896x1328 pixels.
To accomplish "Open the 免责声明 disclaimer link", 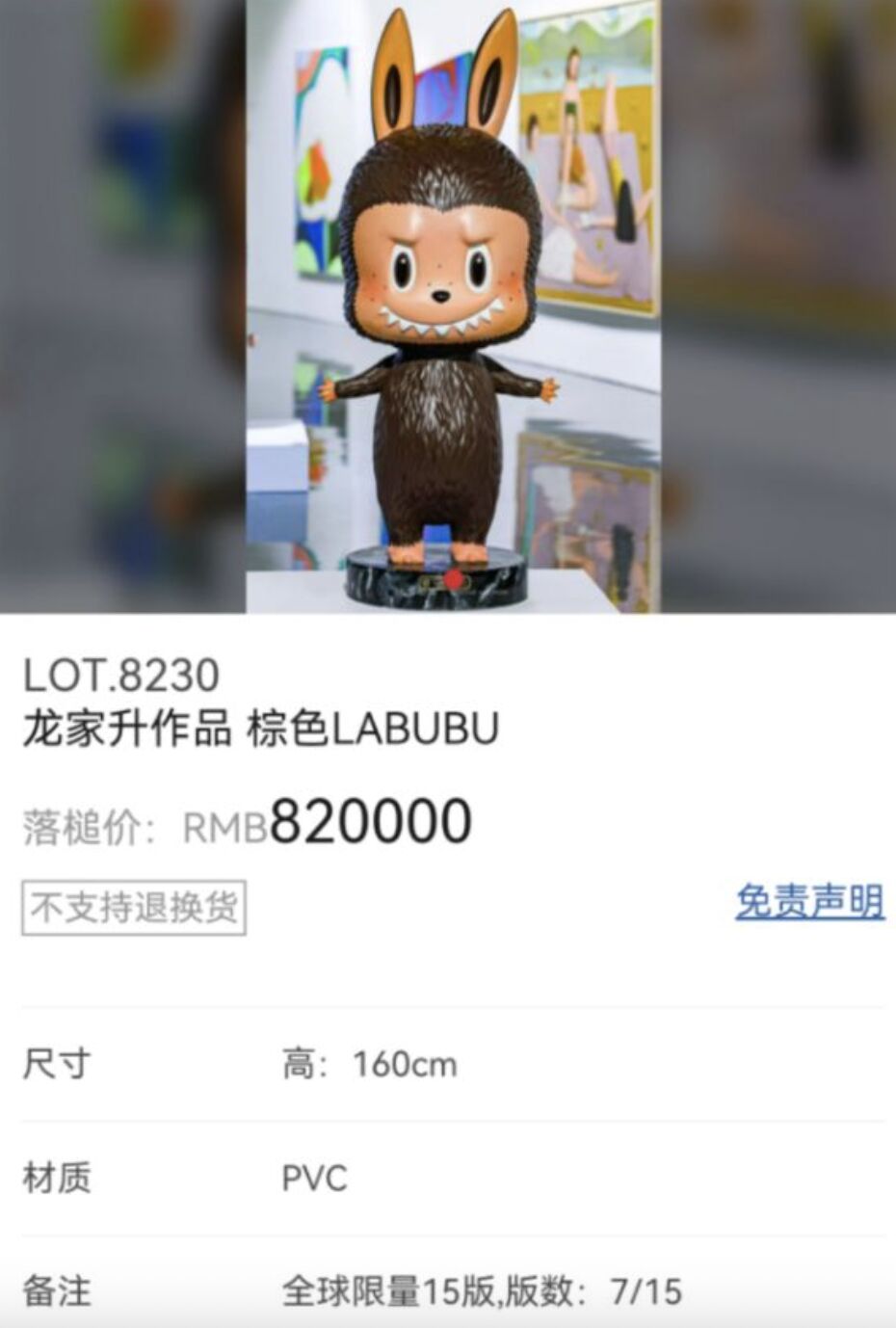I will [812, 903].
